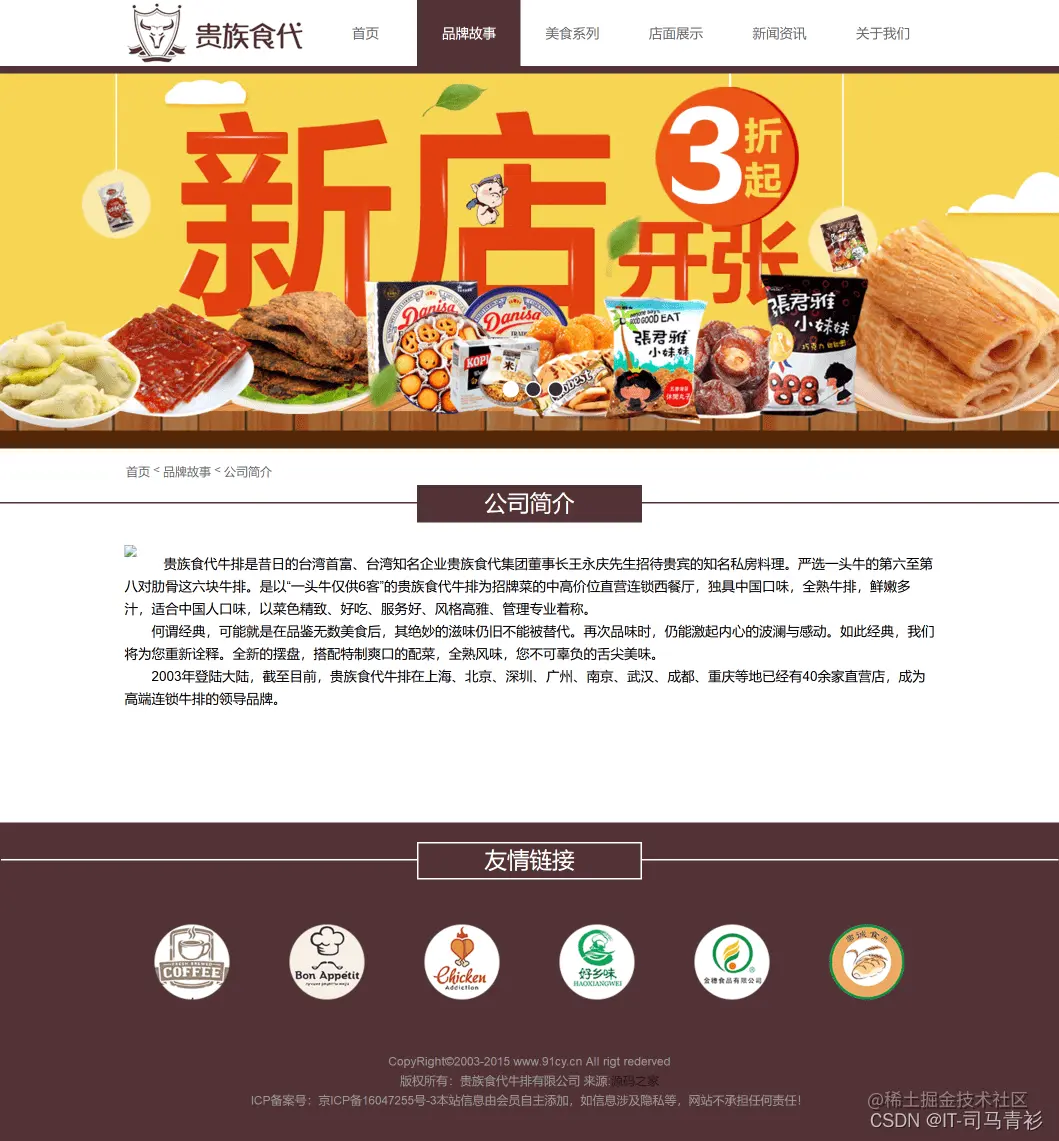Go to the 新闻资讯 page
This screenshot has width=1059, height=1141.
pos(779,33)
